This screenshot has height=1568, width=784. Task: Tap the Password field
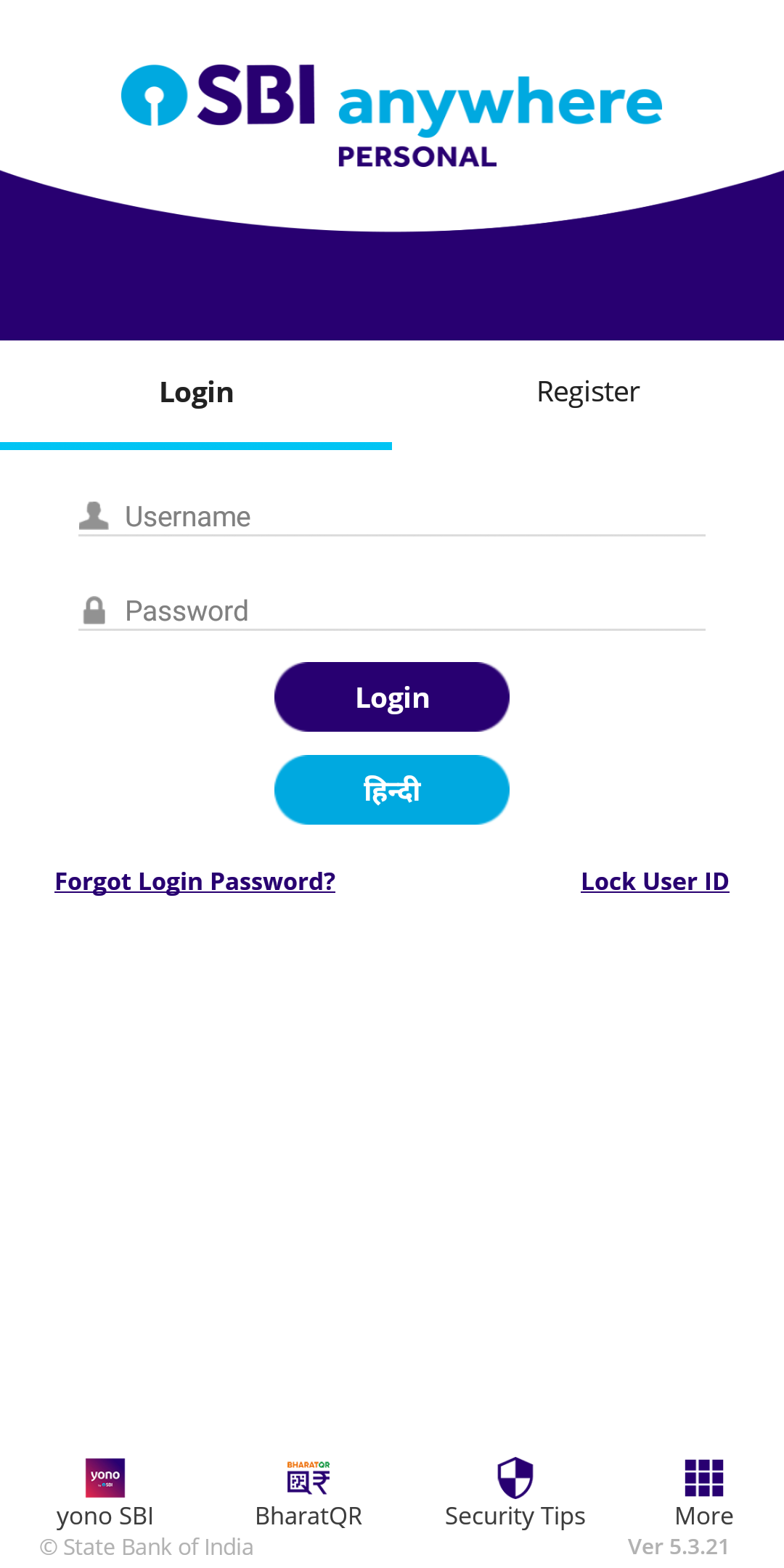pyautogui.click(x=392, y=611)
